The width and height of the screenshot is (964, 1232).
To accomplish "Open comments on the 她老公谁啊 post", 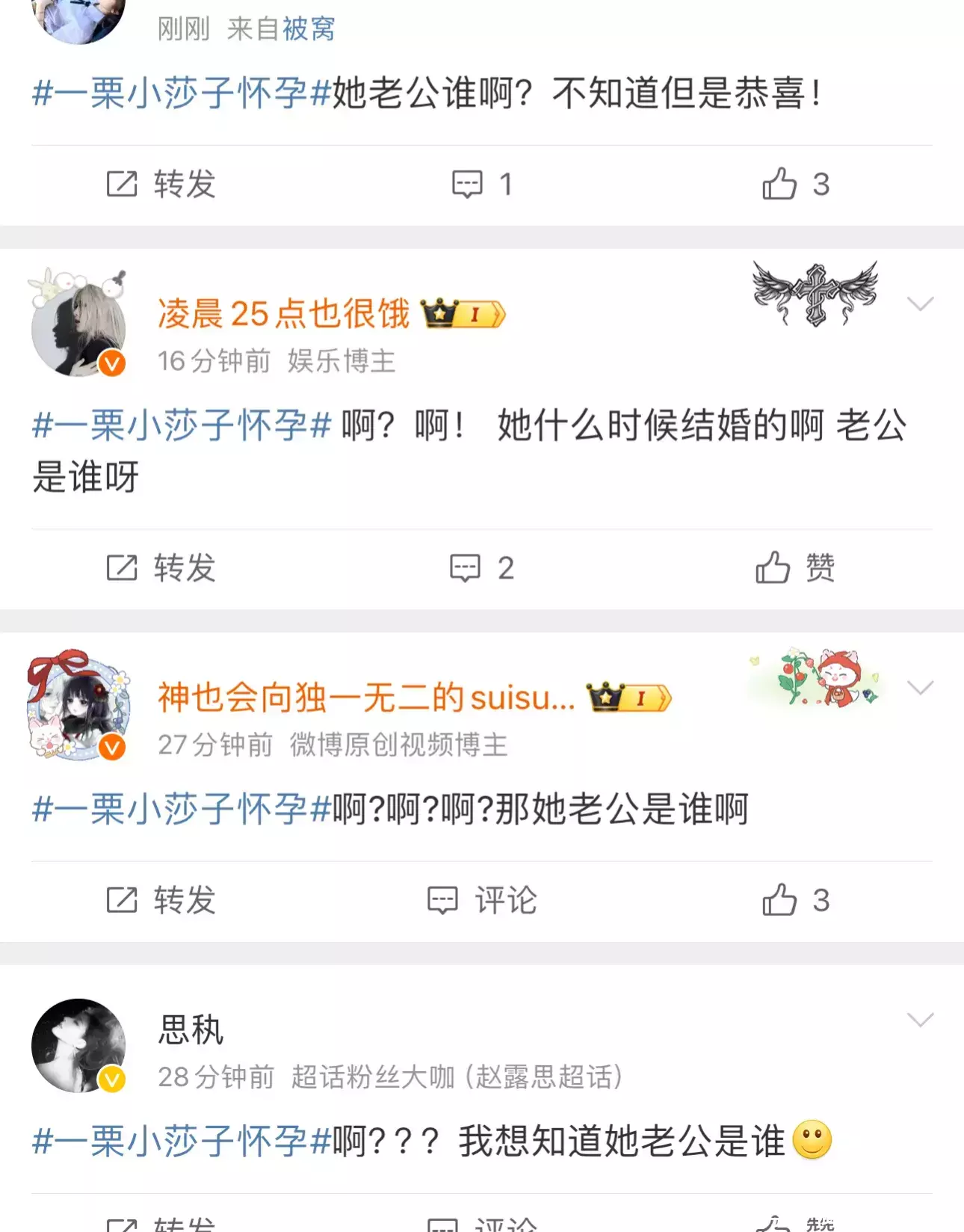I will [x=482, y=184].
